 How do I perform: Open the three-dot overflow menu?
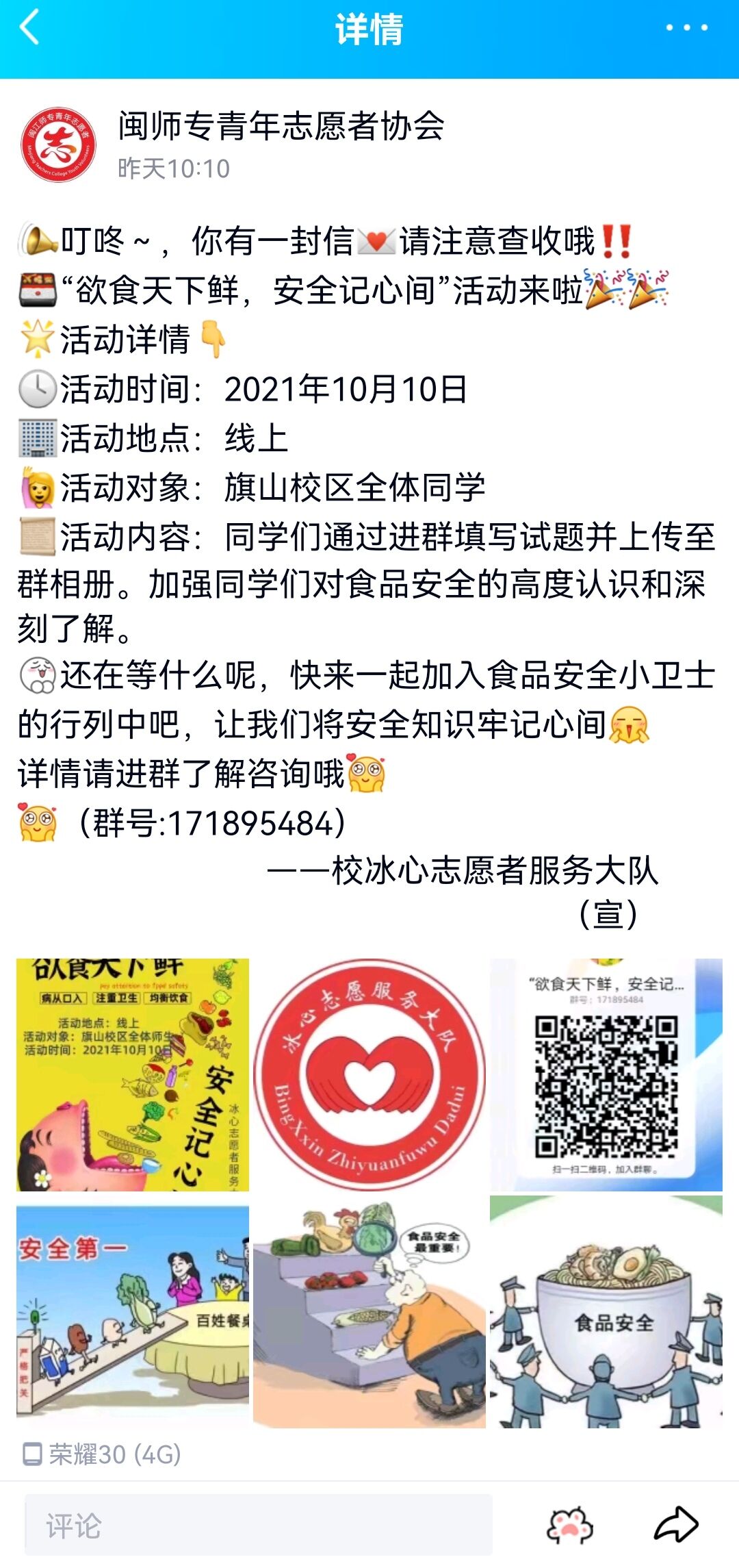click(x=686, y=28)
